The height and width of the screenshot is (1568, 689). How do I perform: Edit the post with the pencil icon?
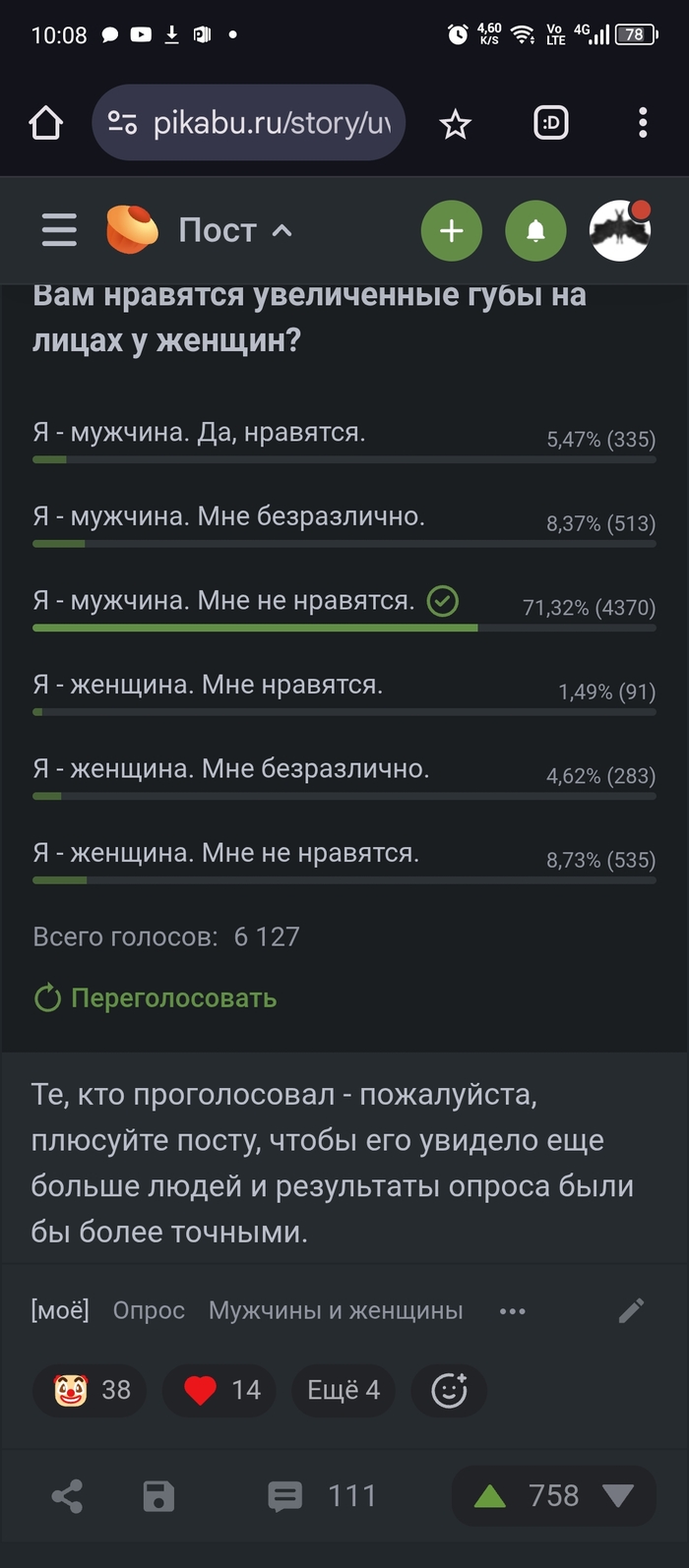tap(631, 1310)
